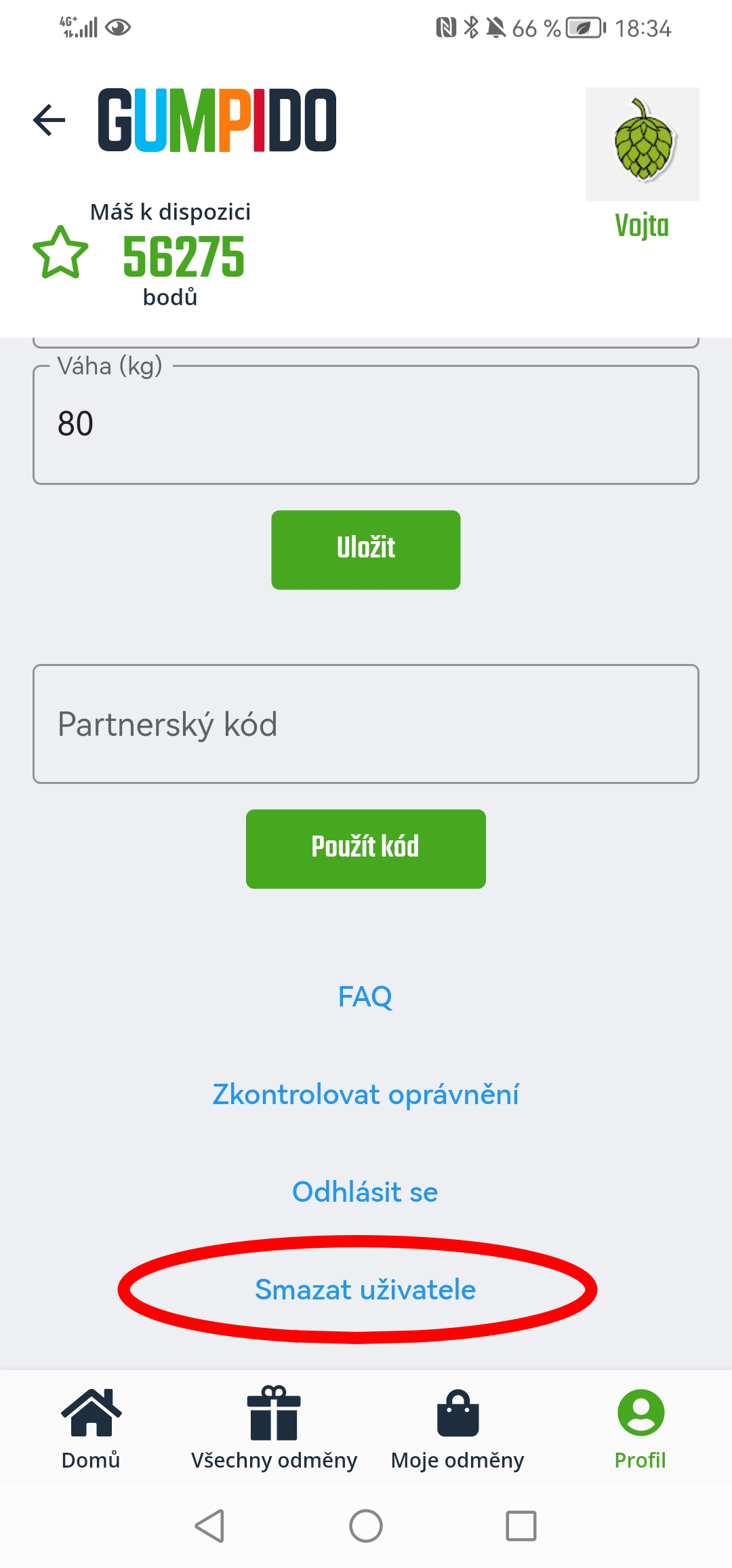Select Smazat uživatele
Image resolution: width=732 pixels, height=1568 pixels.
tap(365, 1289)
